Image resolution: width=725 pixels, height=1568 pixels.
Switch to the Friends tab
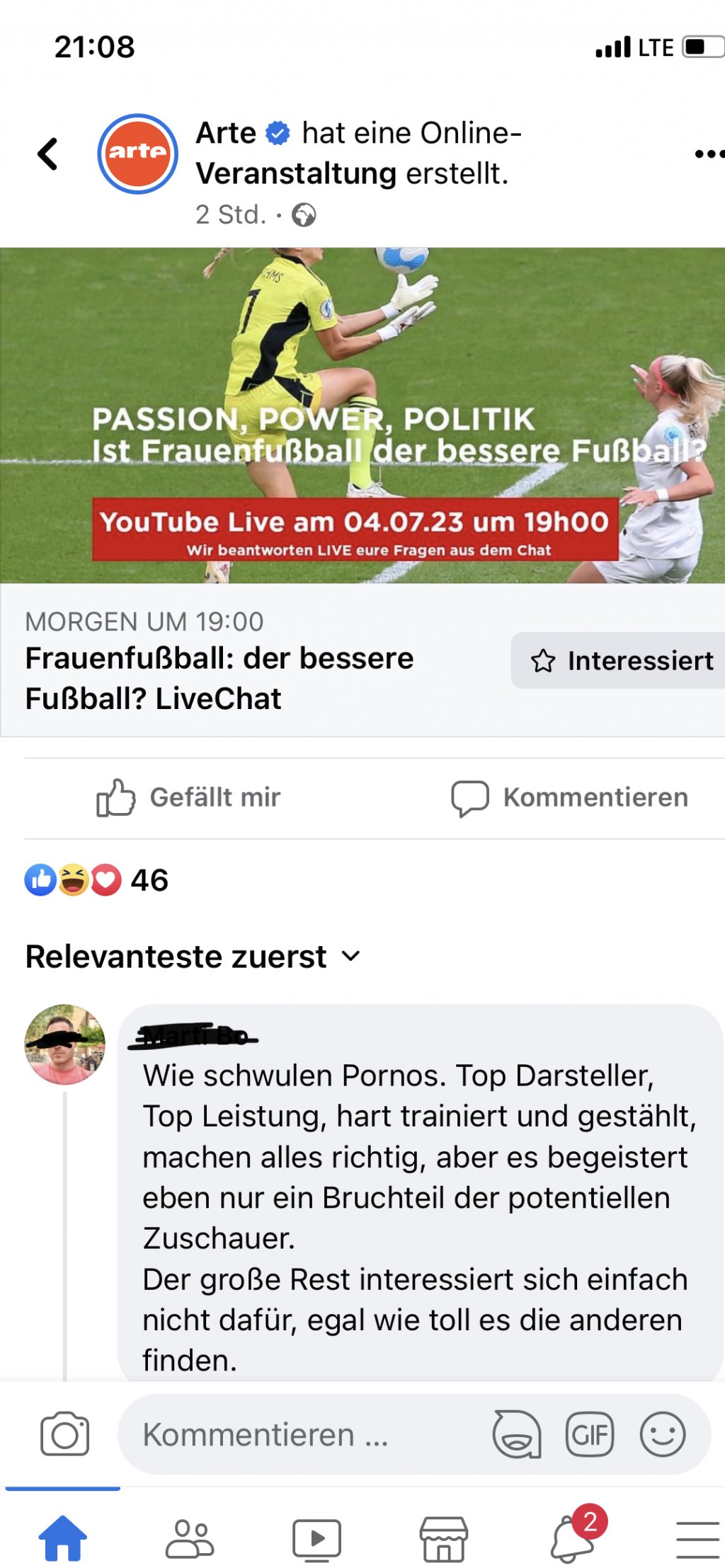click(x=190, y=1538)
